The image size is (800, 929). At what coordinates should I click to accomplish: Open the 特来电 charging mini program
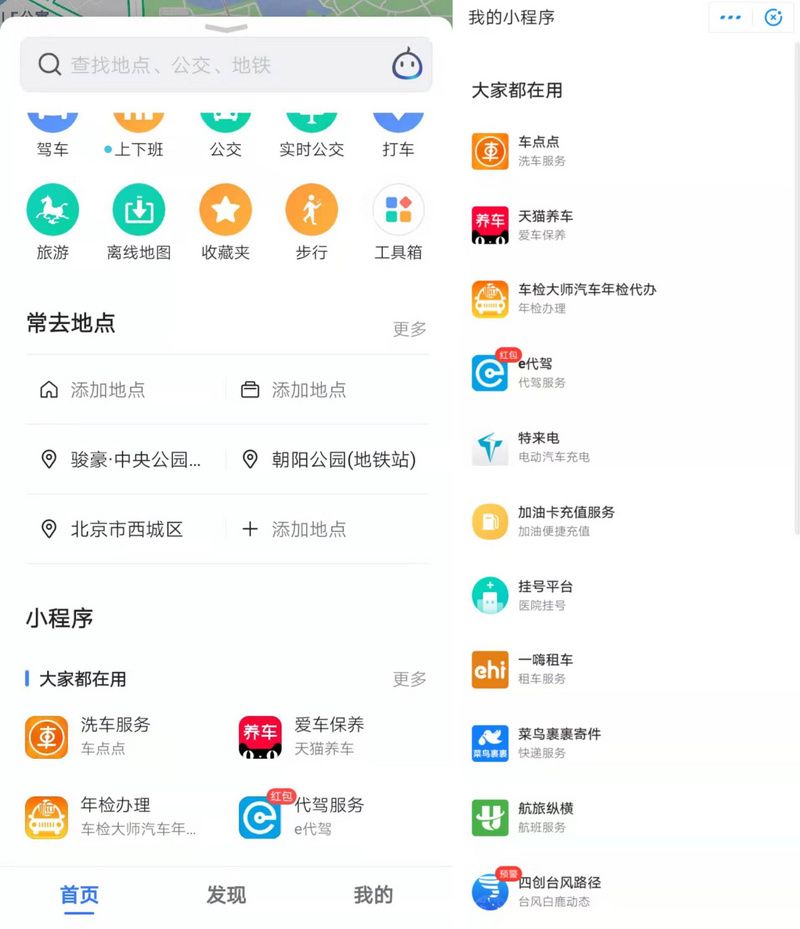(540, 447)
